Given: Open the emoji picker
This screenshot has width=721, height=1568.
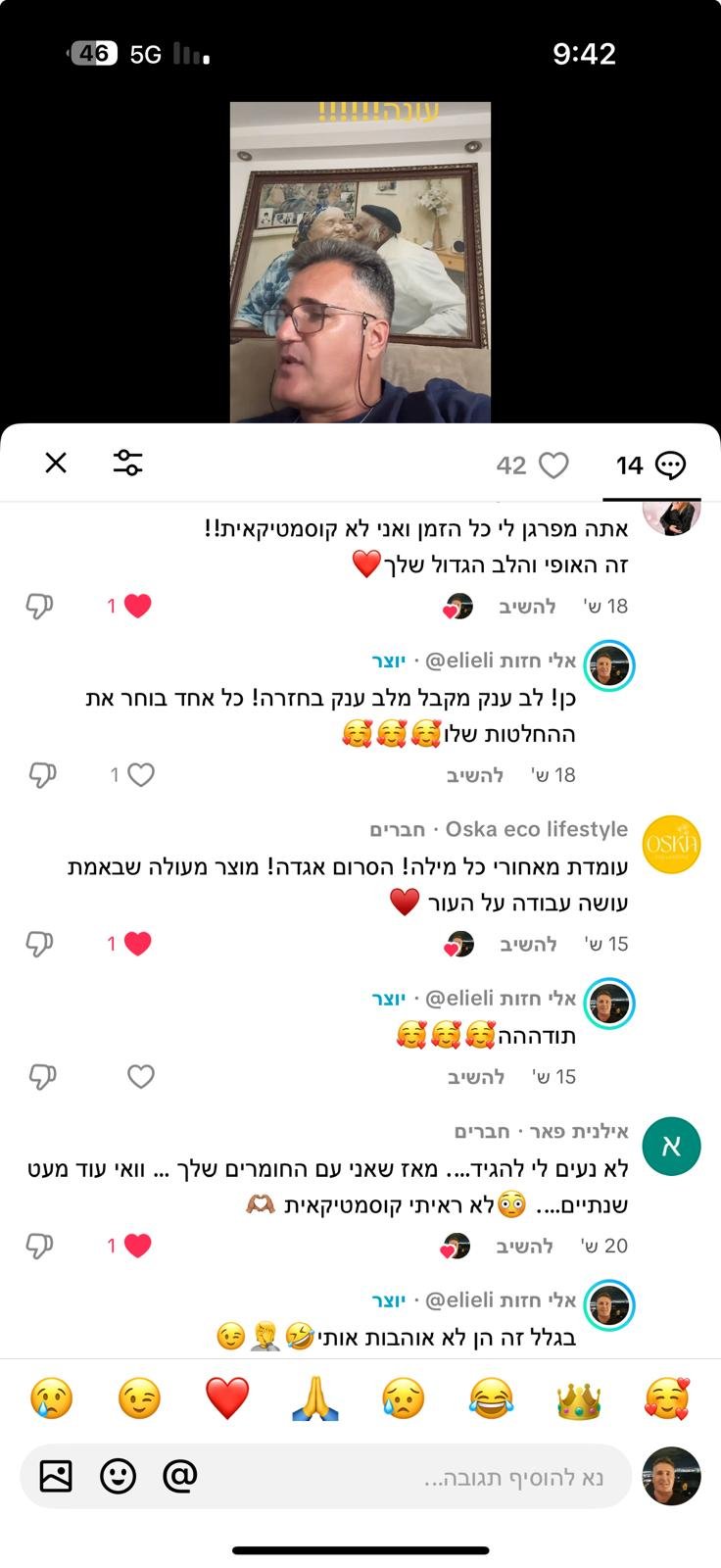Looking at the screenshot, I should 118,1476.
